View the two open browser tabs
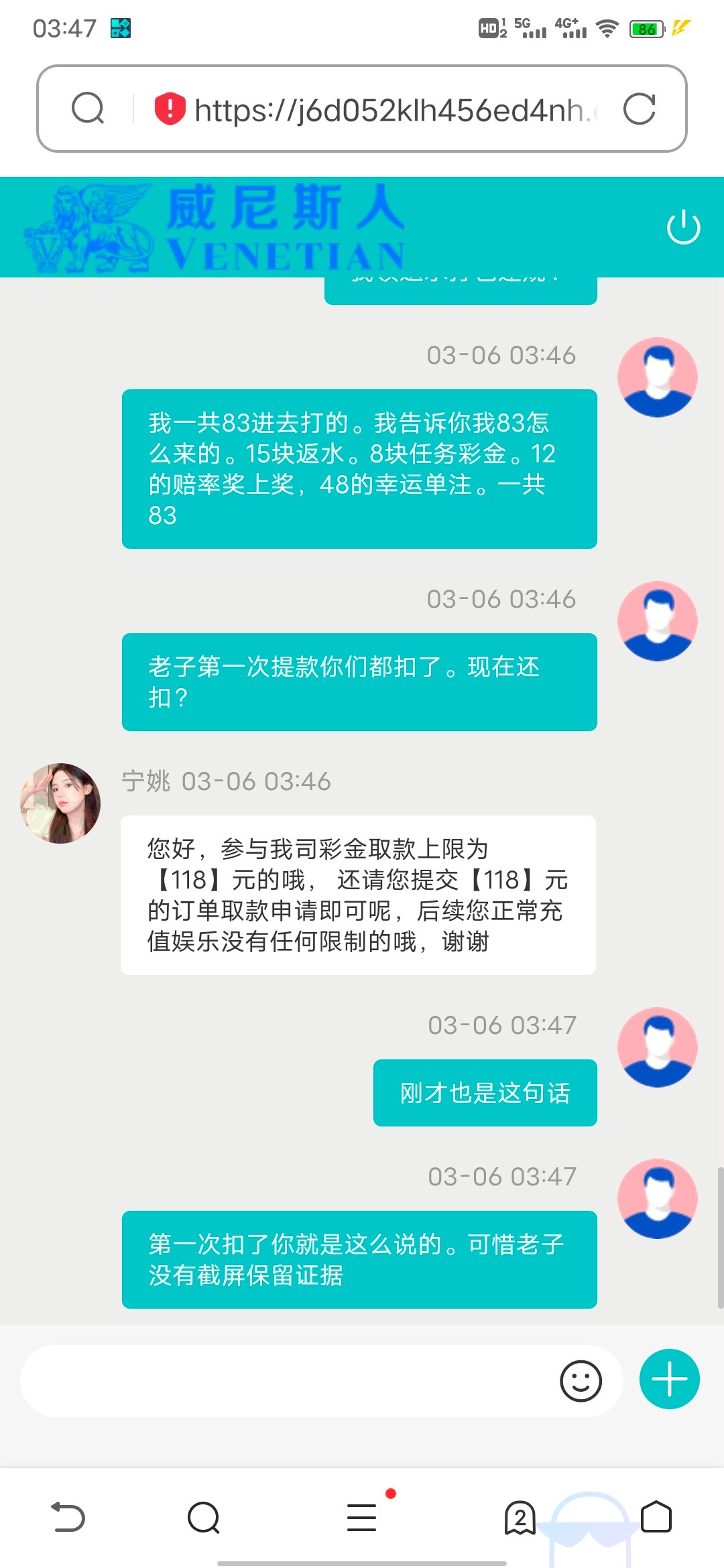The height and width of the screenshot is (1568, 724). tap(520, 1518)
